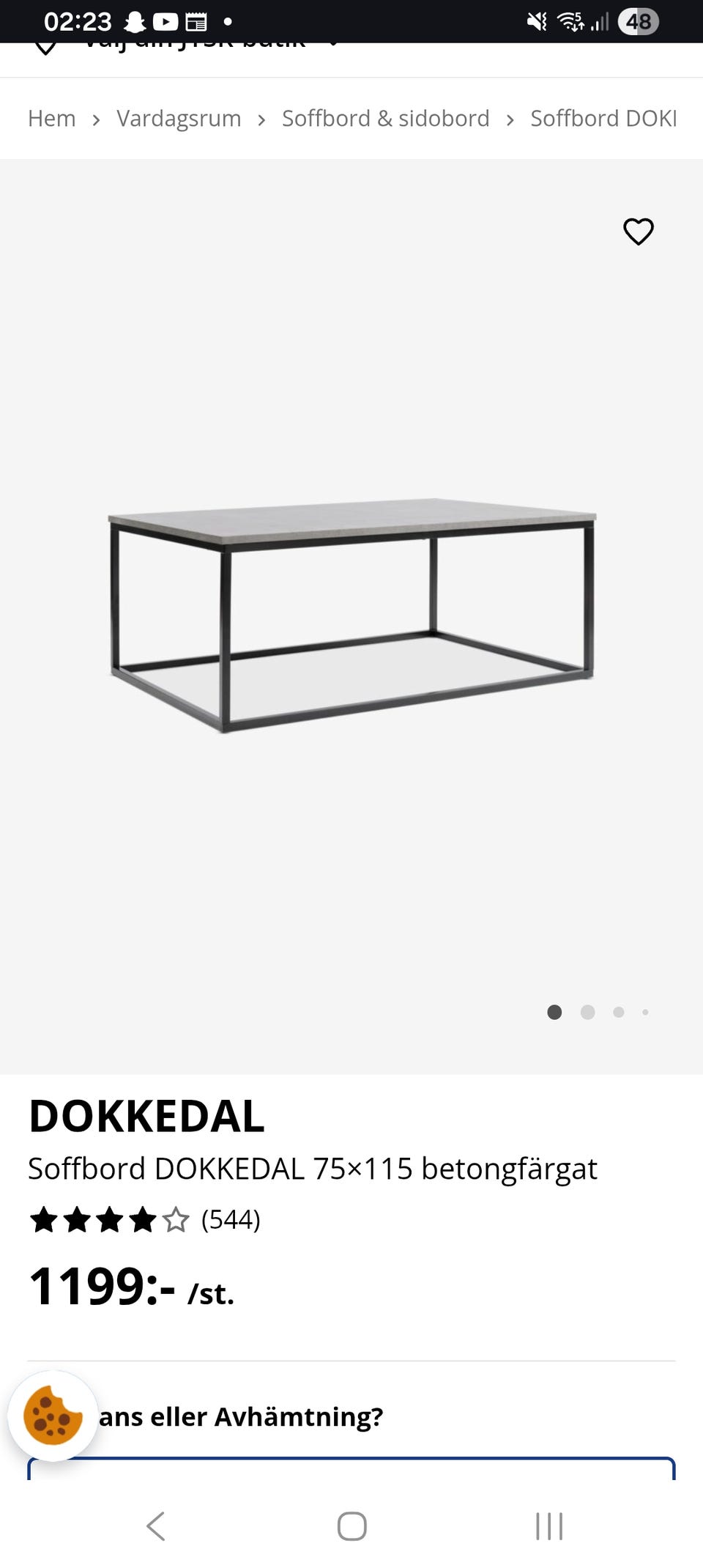Navigate to Hem breadcrumb
703x1568 pixels.
pos(51,118)
